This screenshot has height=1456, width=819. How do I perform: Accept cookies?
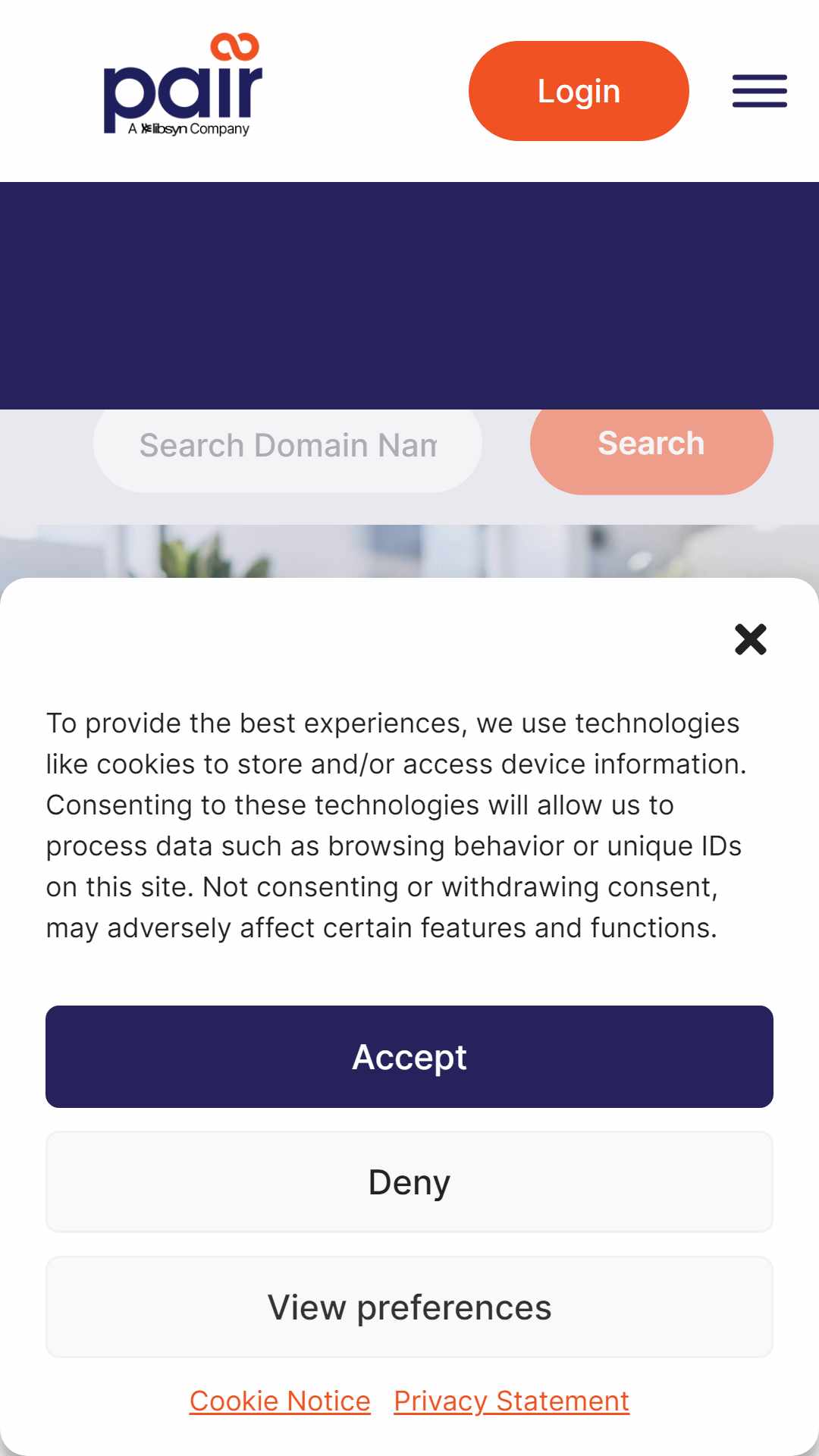pos(409,1056)
